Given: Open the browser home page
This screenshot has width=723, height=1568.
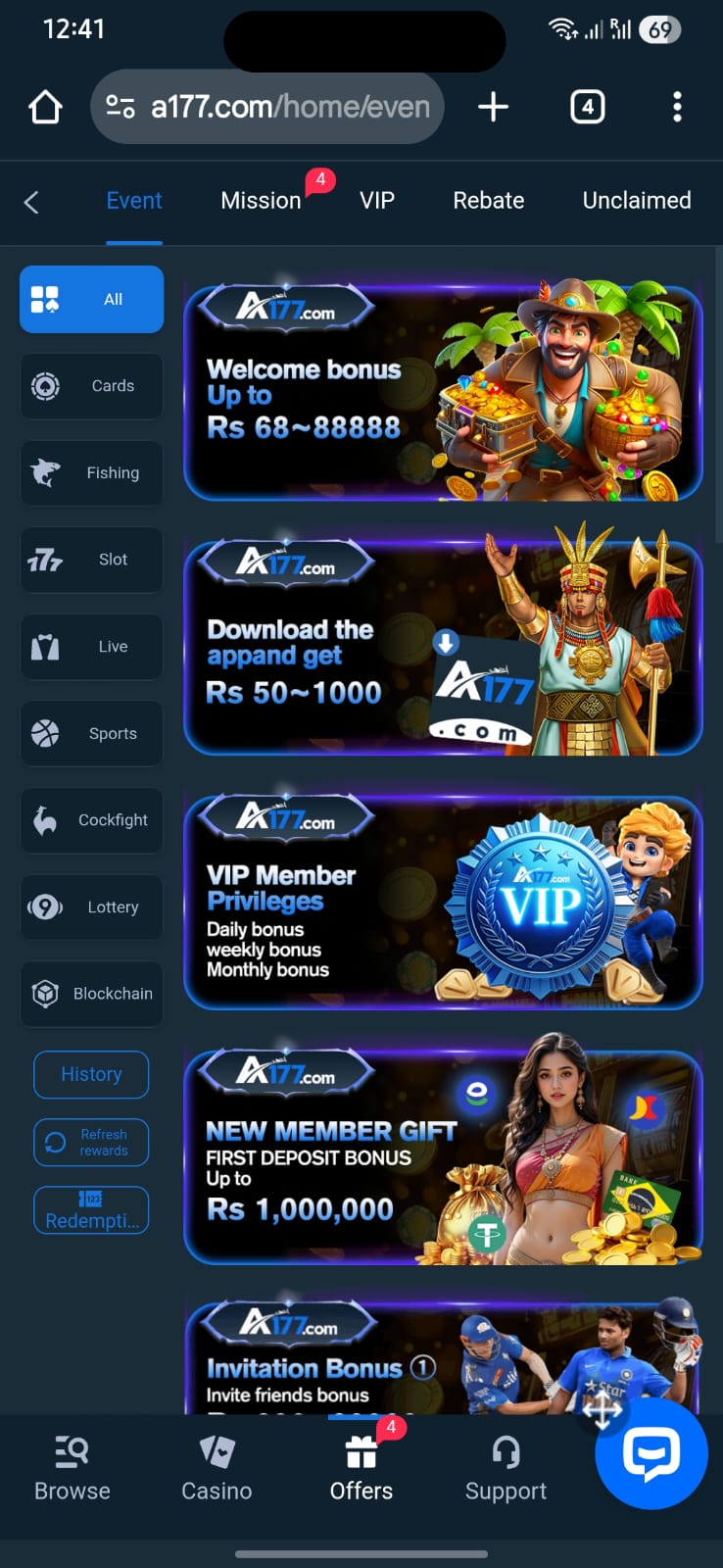Looking at the screenshot, I should pos(45,107).
